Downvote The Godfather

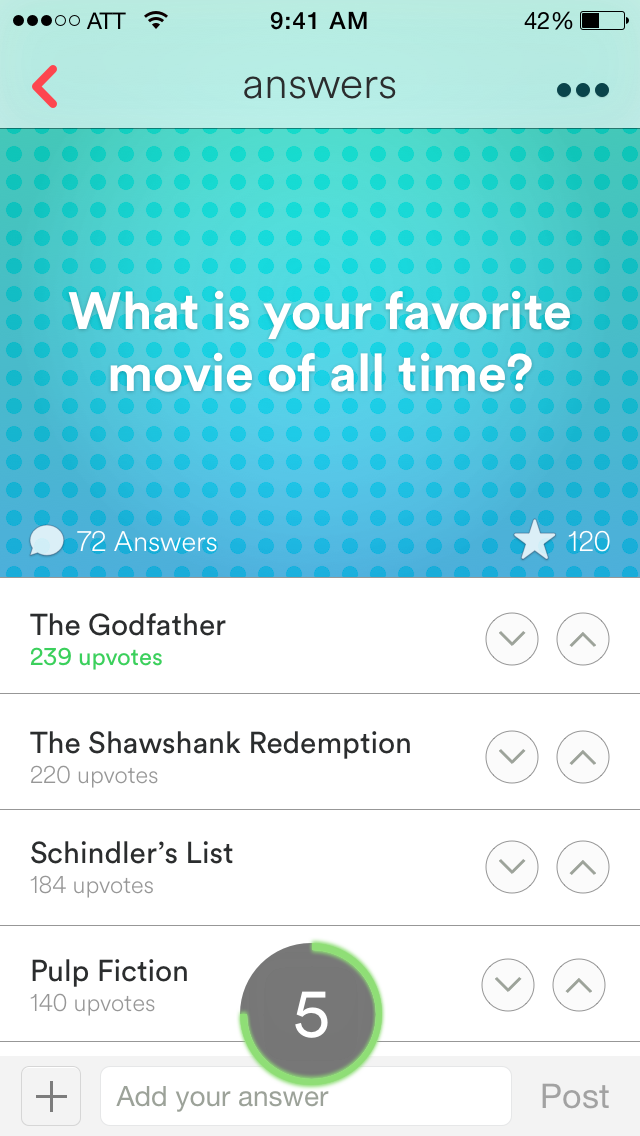coord(512,638)
